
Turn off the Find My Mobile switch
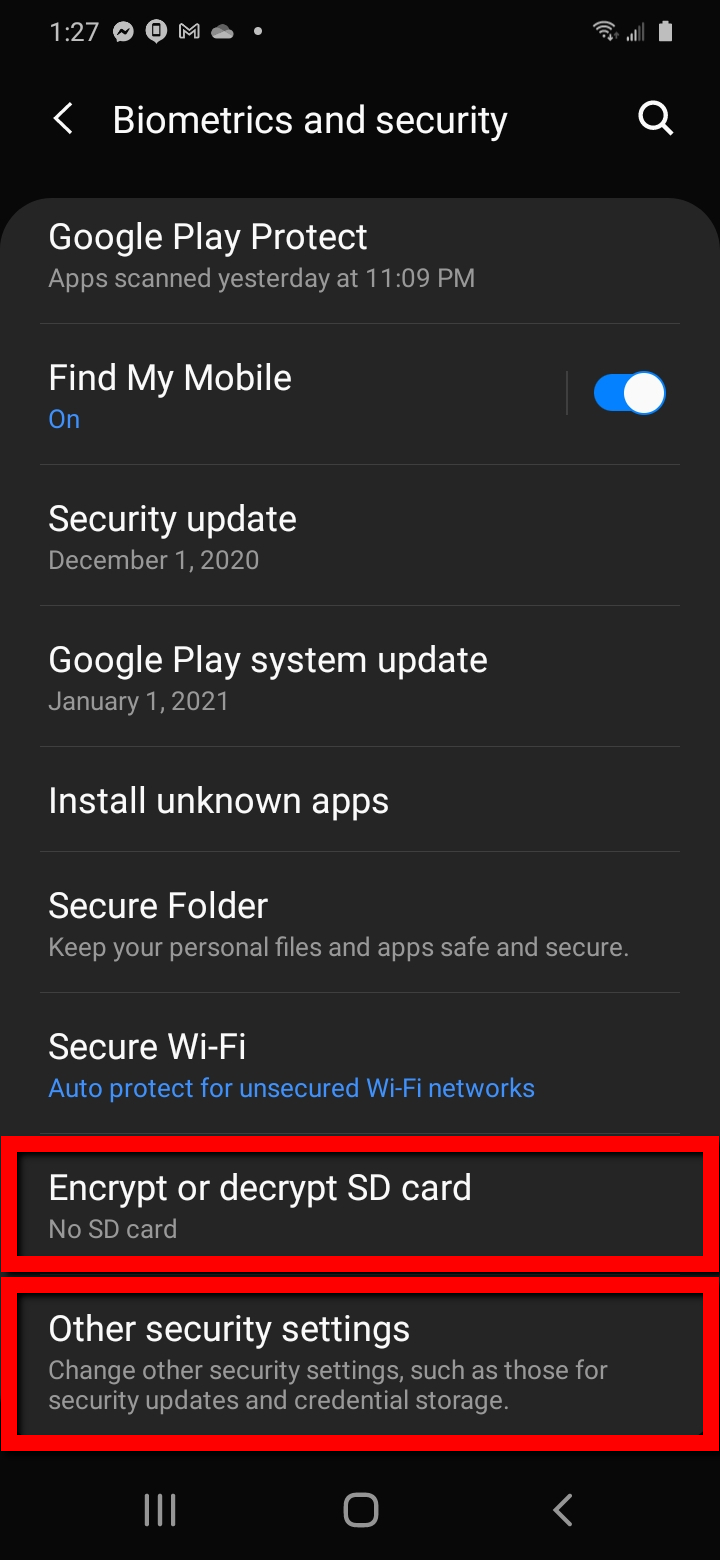[629, 393]
